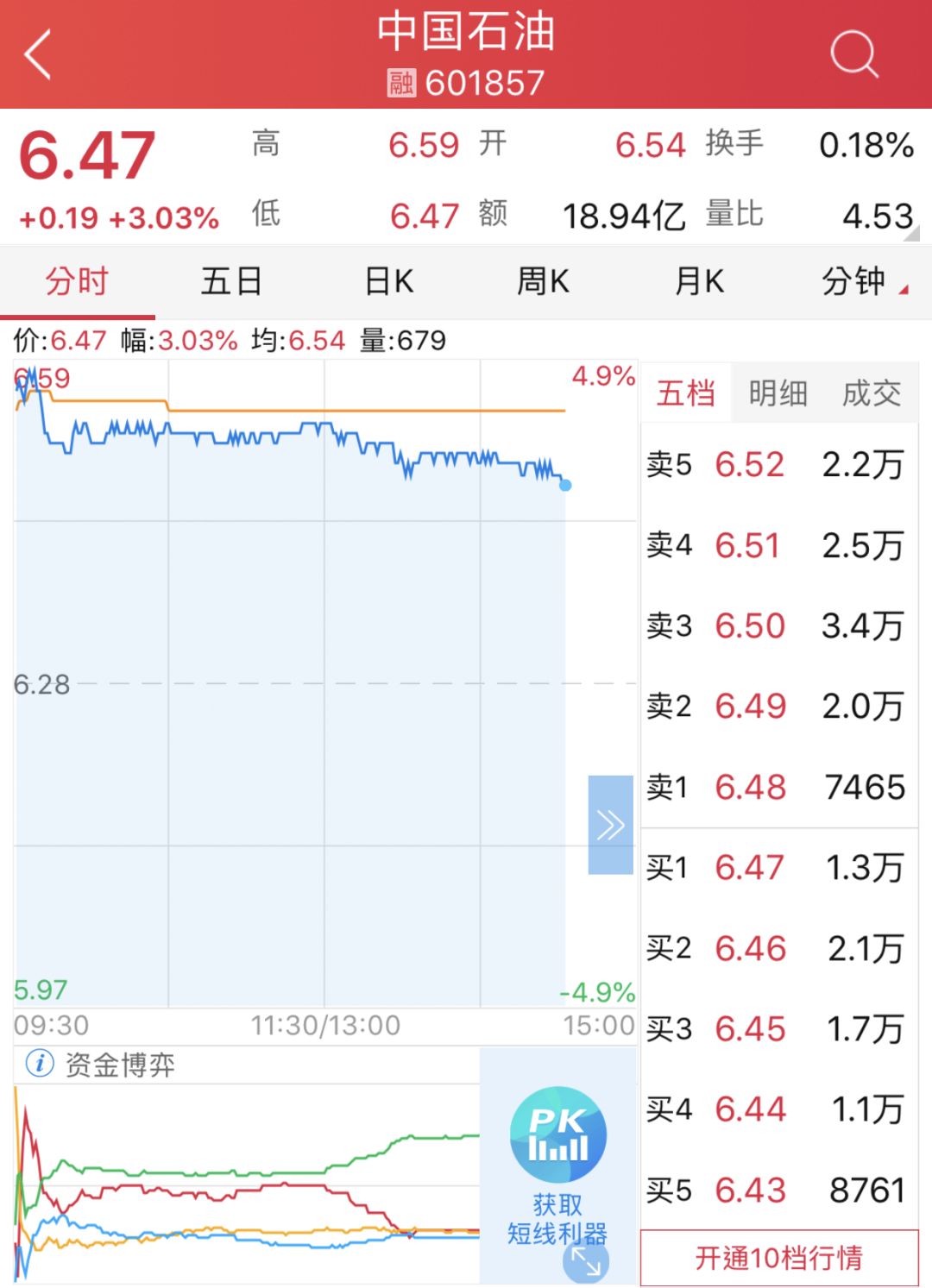Screen dimensions: 932x1288
Task: Select the 周K chart tab
Action: pos(543,282)
